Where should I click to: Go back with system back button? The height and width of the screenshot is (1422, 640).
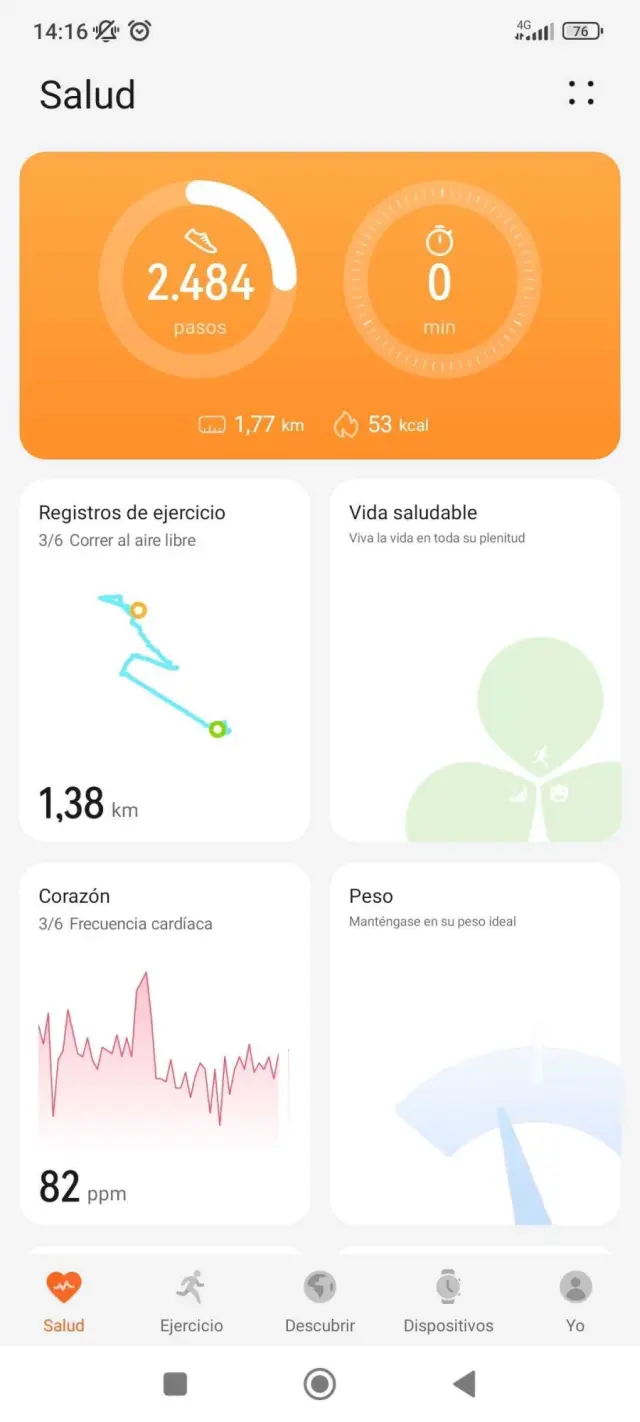[464, 1384]
